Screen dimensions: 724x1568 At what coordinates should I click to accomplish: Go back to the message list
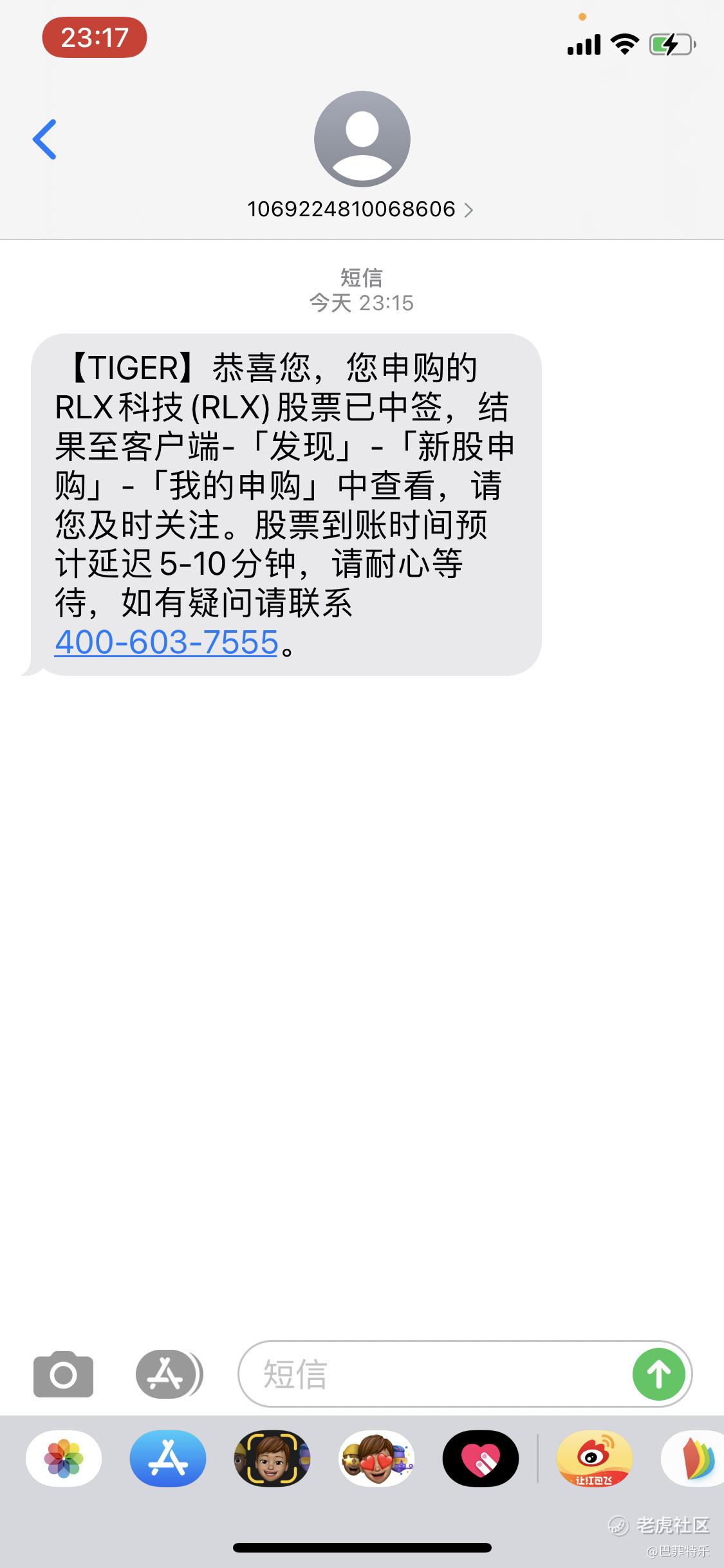[x=45, y=139]
